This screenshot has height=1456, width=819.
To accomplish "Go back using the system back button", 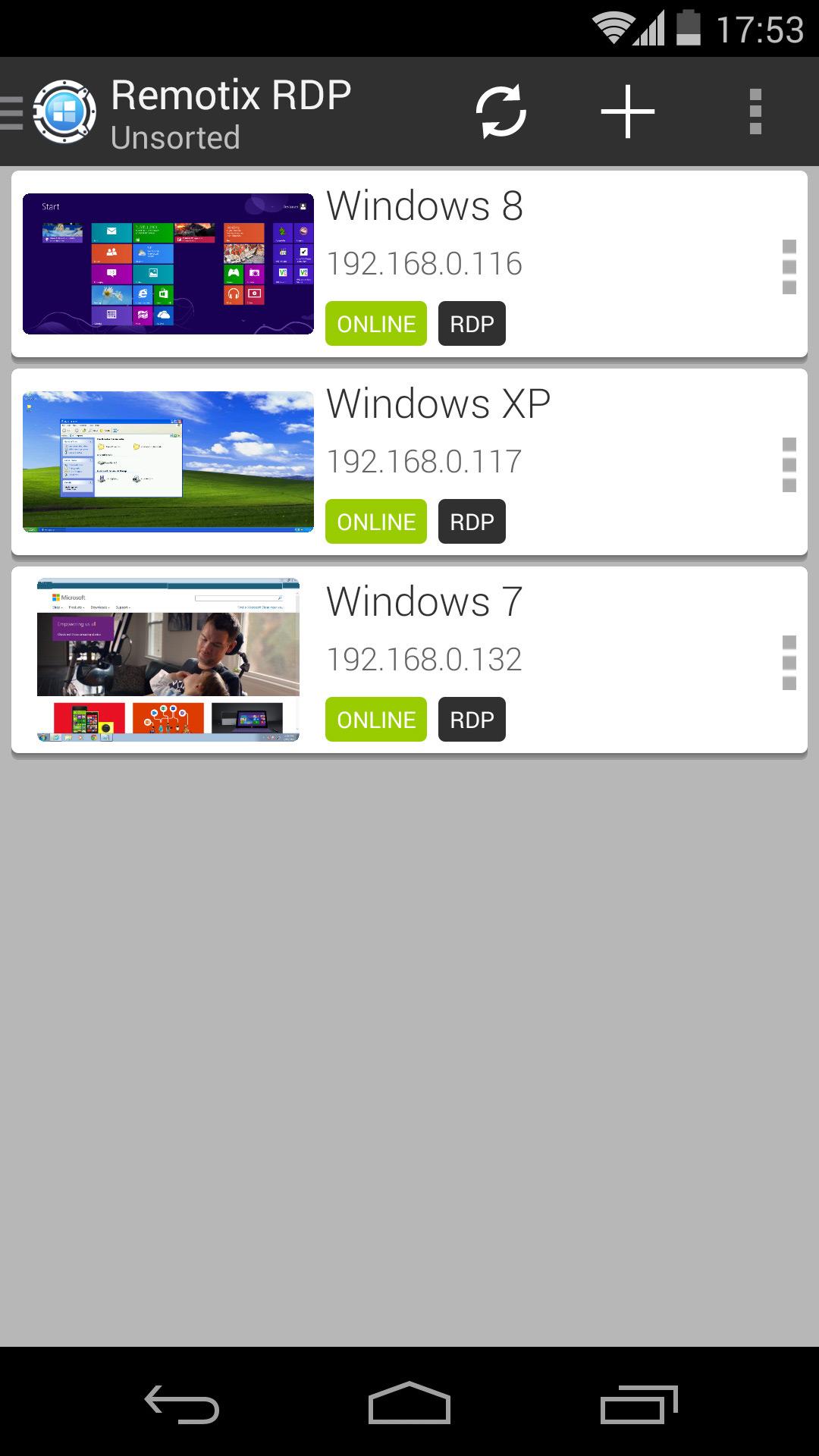I will tap(182, 1404).
